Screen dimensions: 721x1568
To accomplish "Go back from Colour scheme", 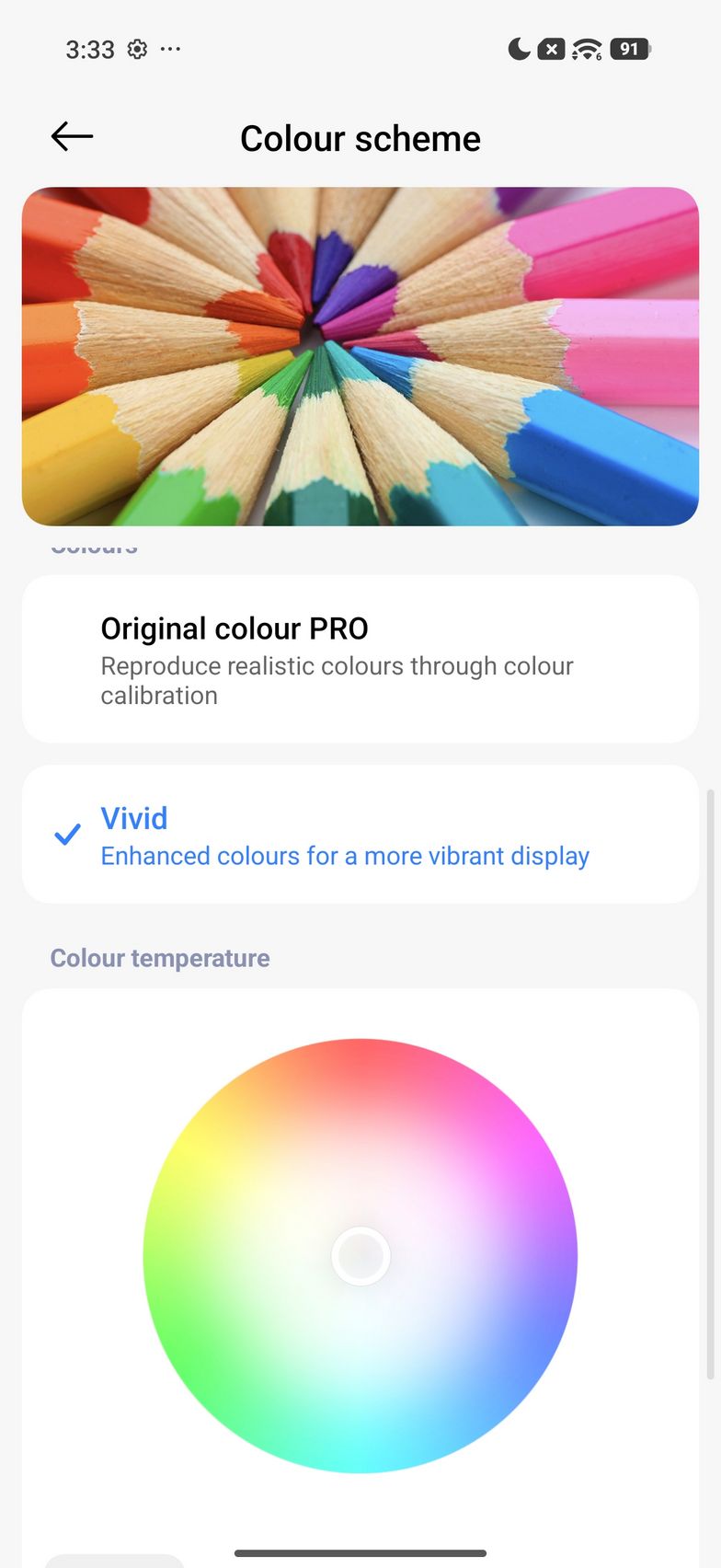I will coord(72,137).
